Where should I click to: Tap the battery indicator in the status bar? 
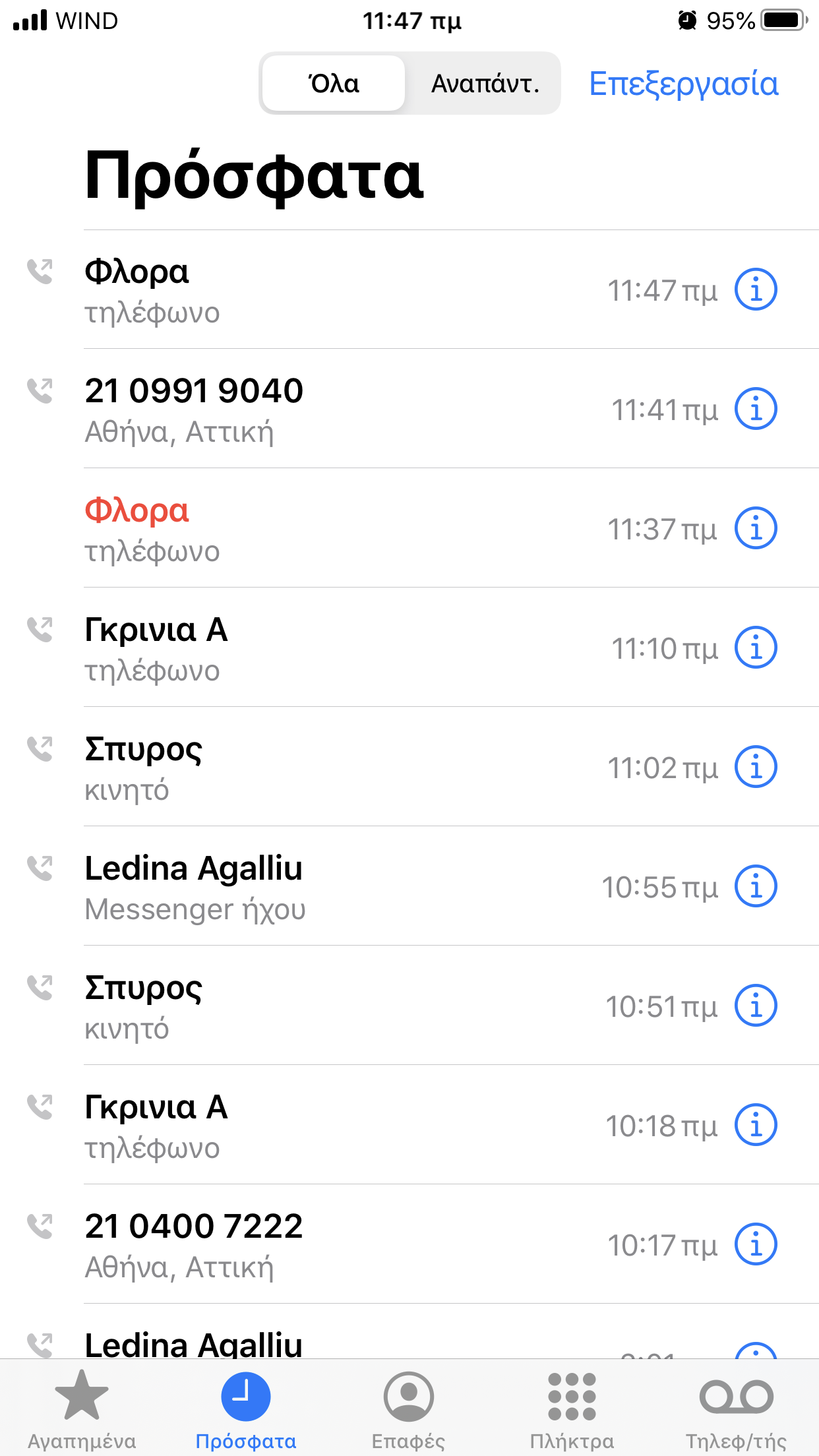pyautogui.click(x=781, y=20)
